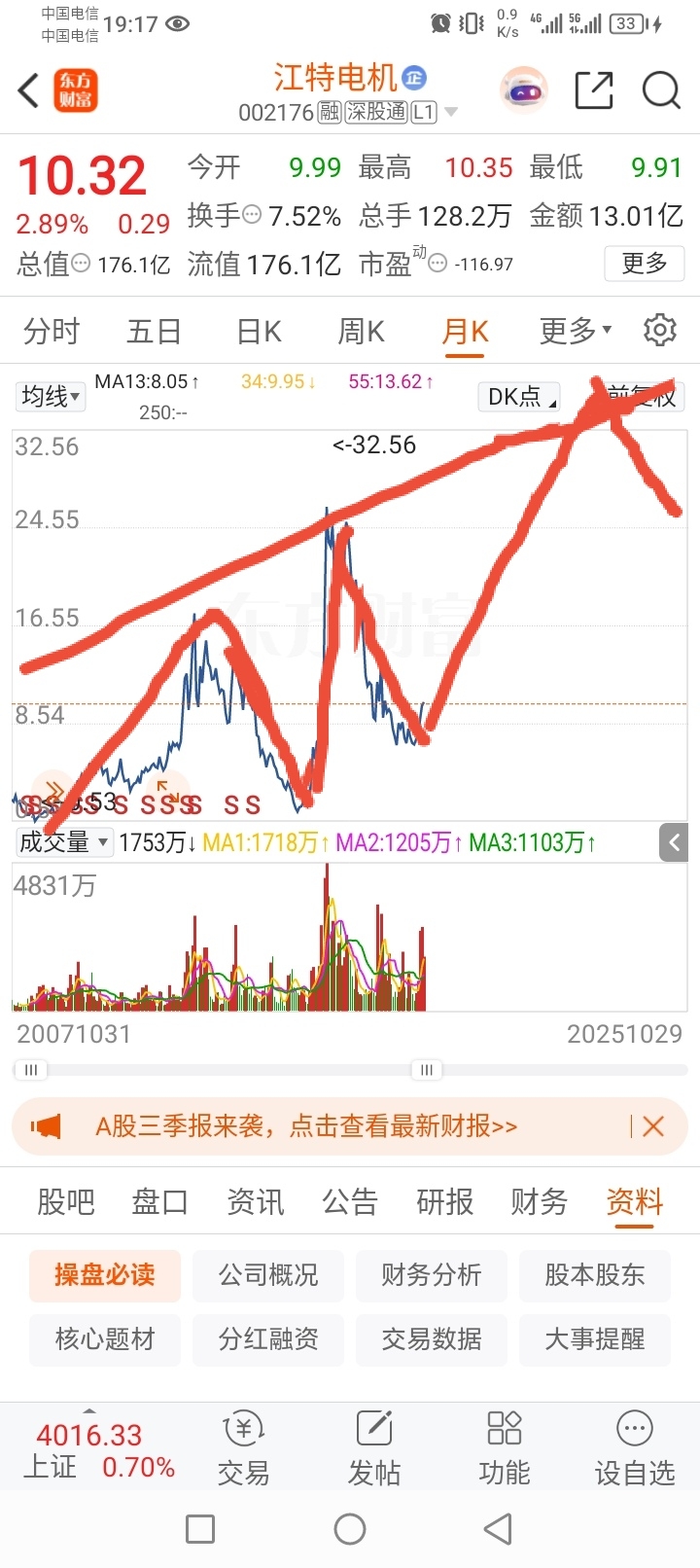This screenshot has width=700, height=1568.
Task: Open the search magnifier icon
Action: (x=661, y=91)
